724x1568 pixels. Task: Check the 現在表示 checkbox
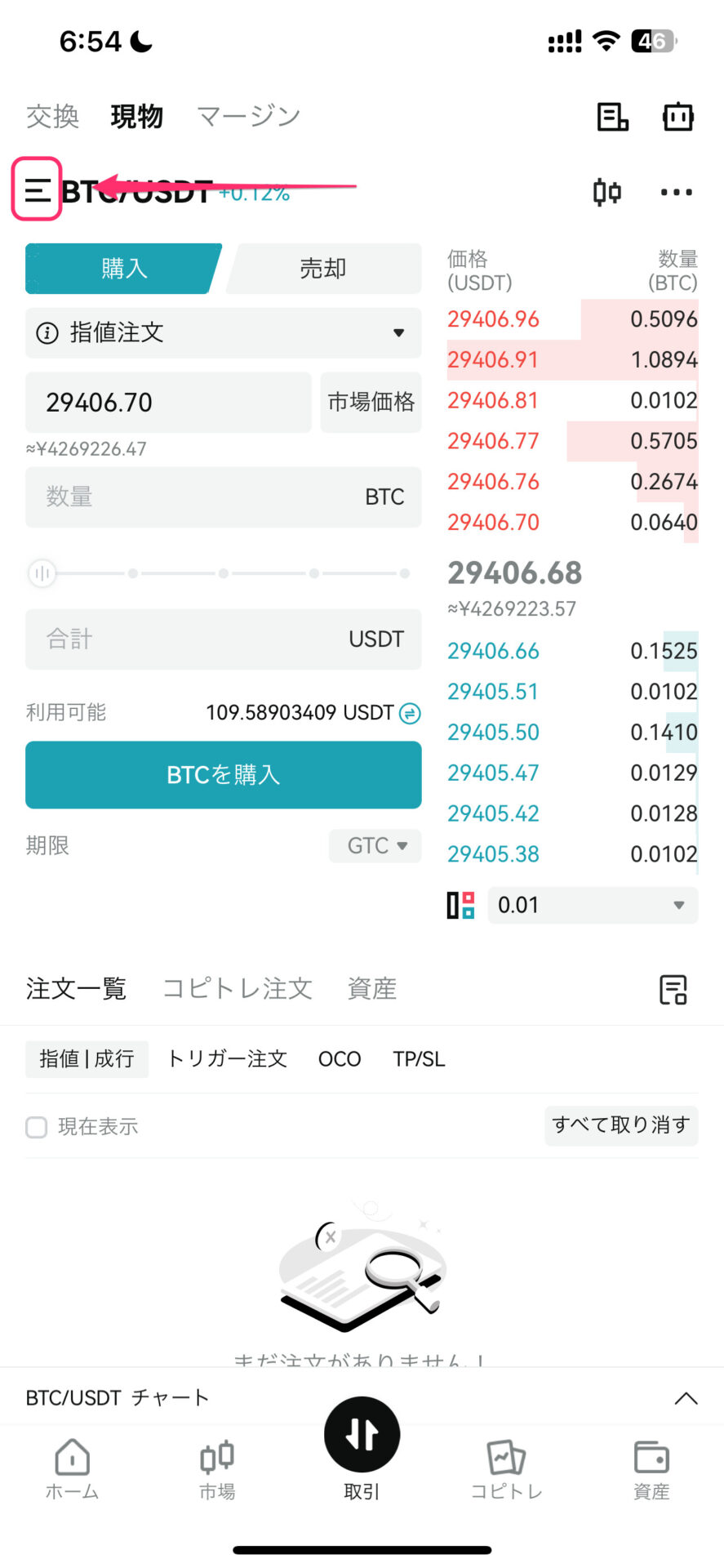tap(37, 1127)
